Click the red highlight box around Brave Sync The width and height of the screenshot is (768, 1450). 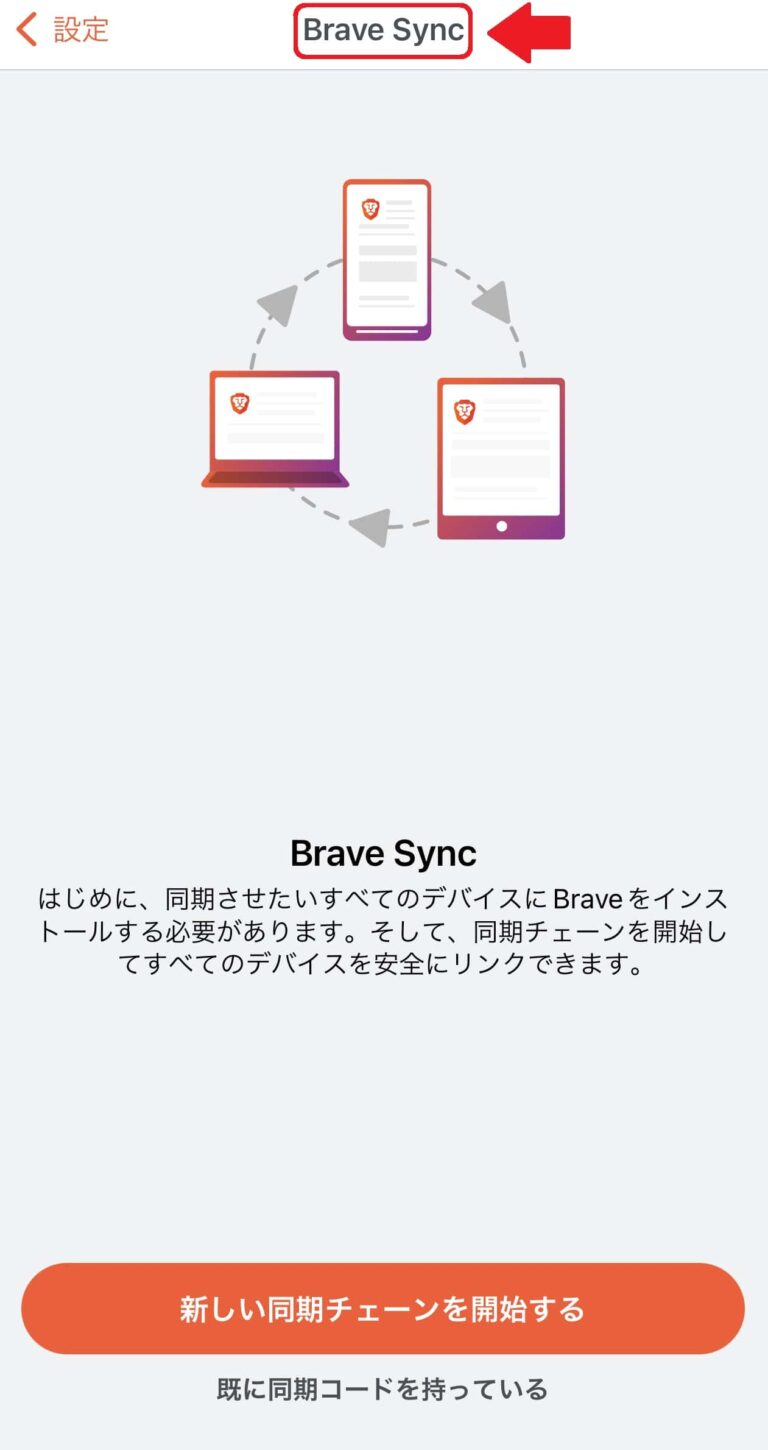(382, 30)
